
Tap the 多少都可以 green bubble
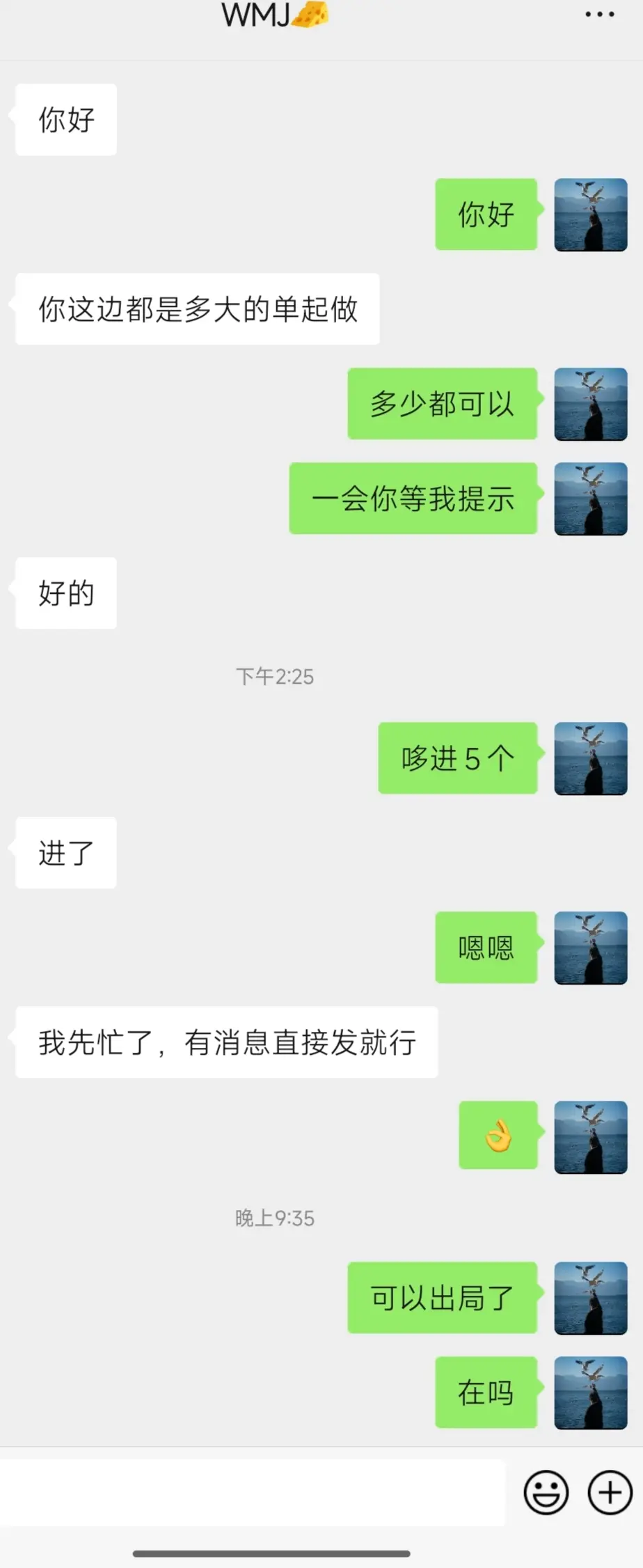pyautogui.click(x=442, y=404)
